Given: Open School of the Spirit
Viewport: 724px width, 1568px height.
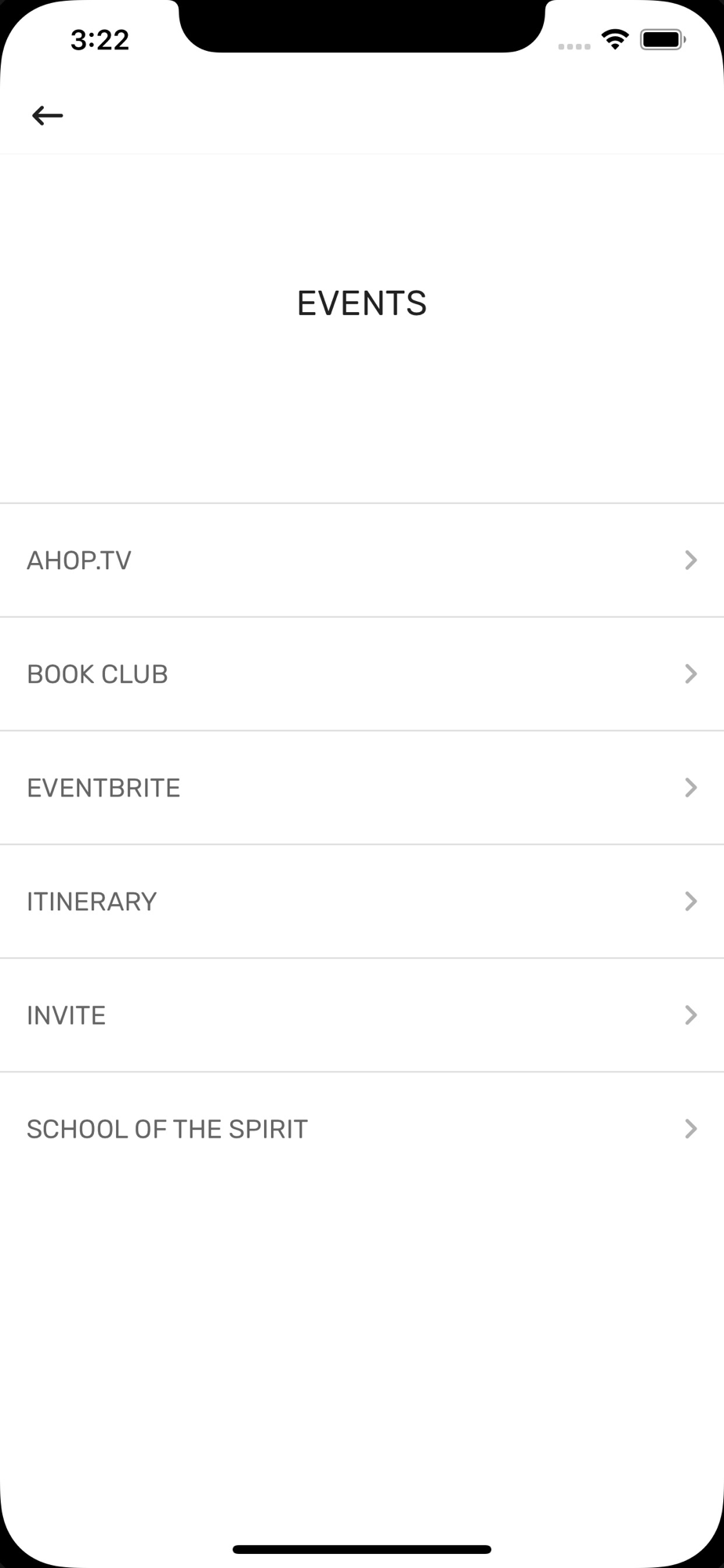Looking at the screenshot, I should 362,1128.
